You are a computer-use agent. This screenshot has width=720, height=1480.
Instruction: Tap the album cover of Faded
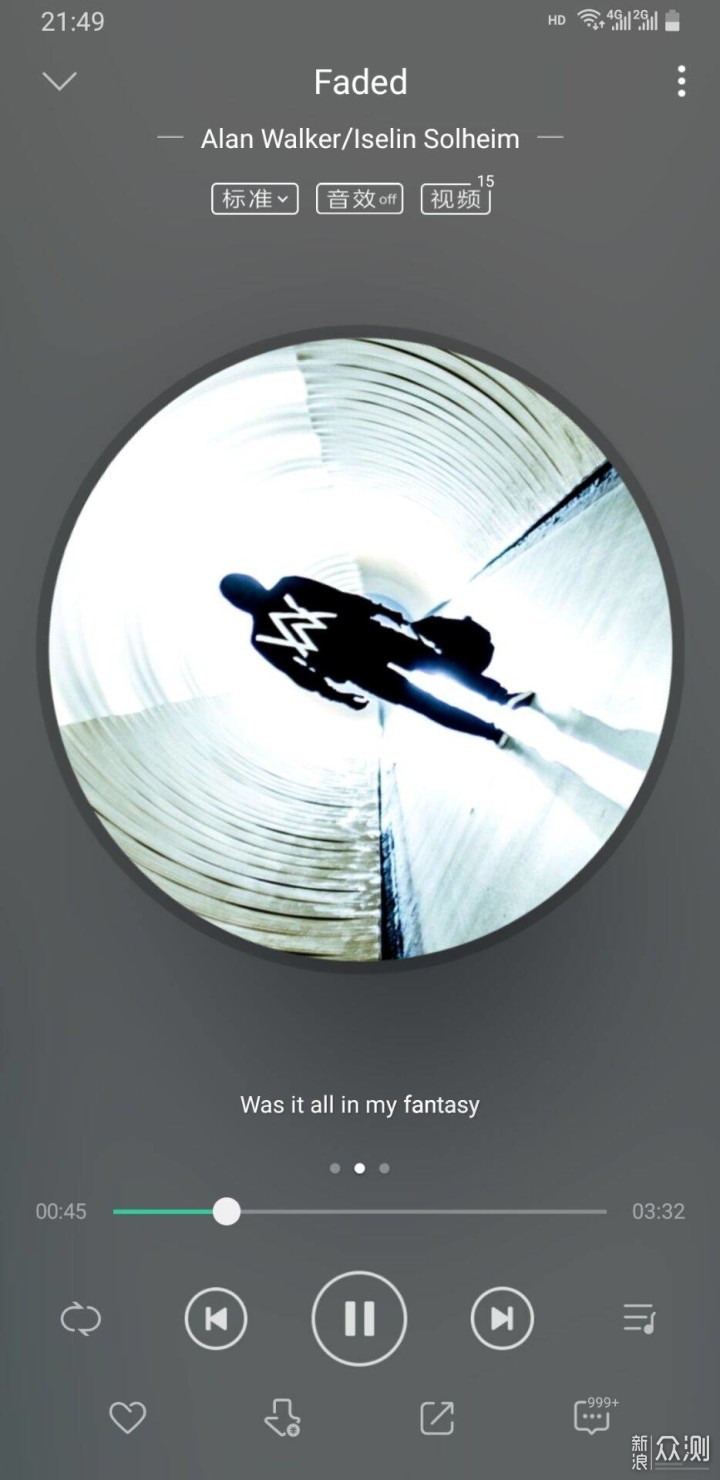360,650
